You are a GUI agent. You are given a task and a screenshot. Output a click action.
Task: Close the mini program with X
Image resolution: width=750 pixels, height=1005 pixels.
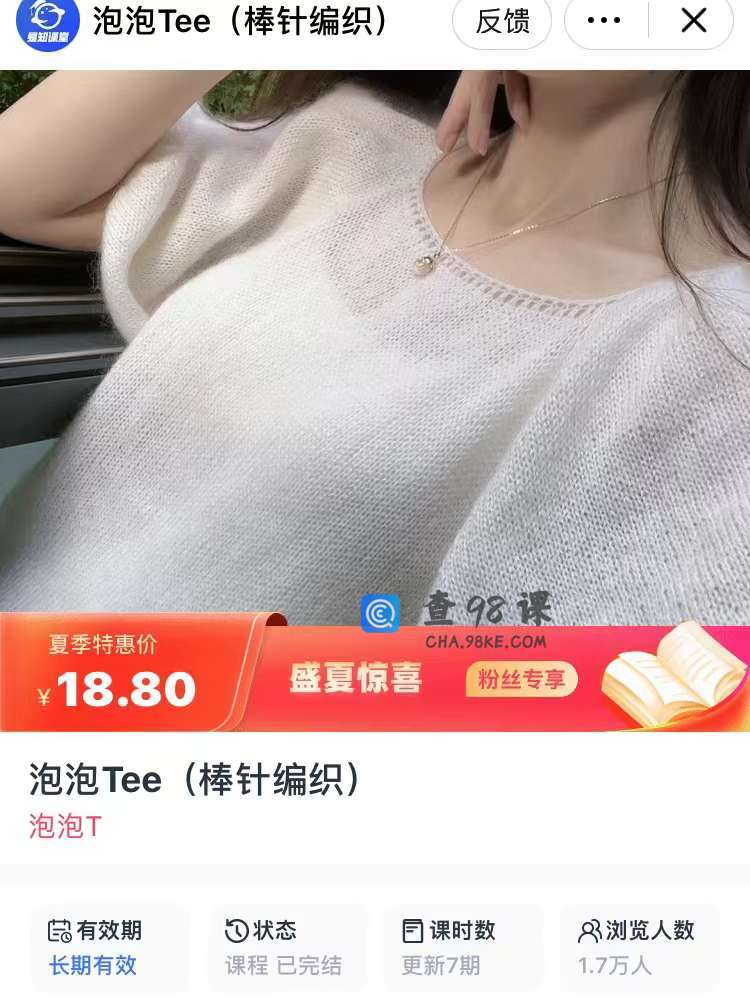pyautogui.click(x=694, y=21)
